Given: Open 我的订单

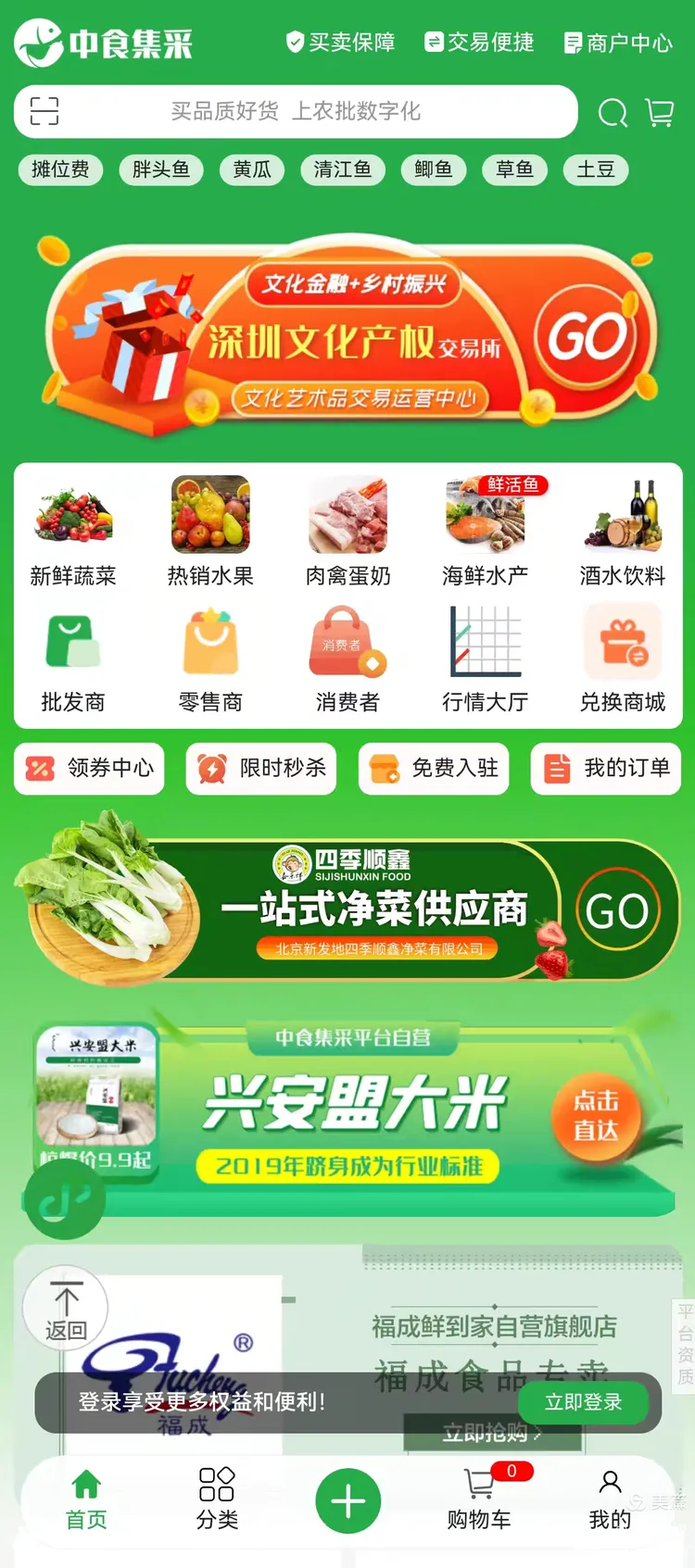Looking at the screenshot, I should point(606,769).
